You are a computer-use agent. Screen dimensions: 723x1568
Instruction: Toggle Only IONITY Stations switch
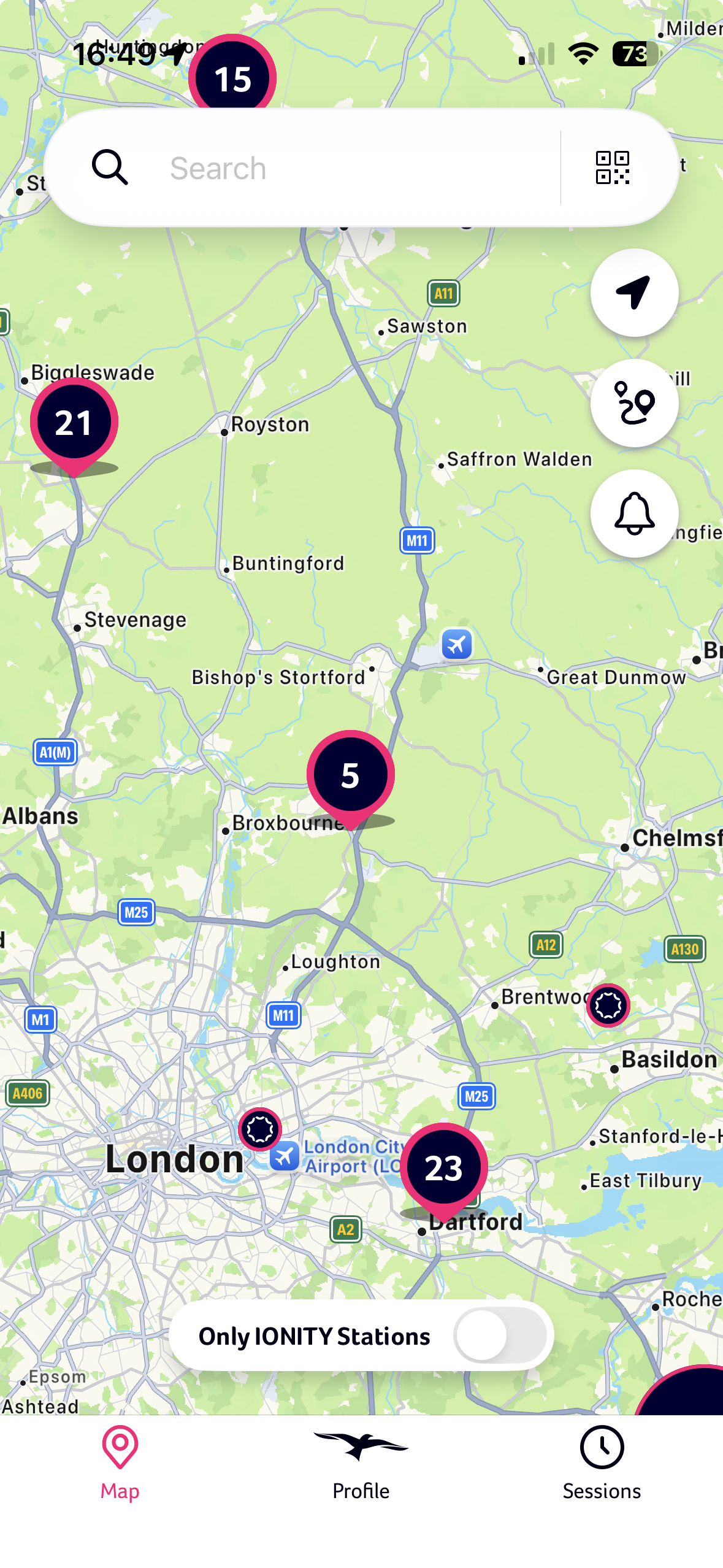(500, 1335)
